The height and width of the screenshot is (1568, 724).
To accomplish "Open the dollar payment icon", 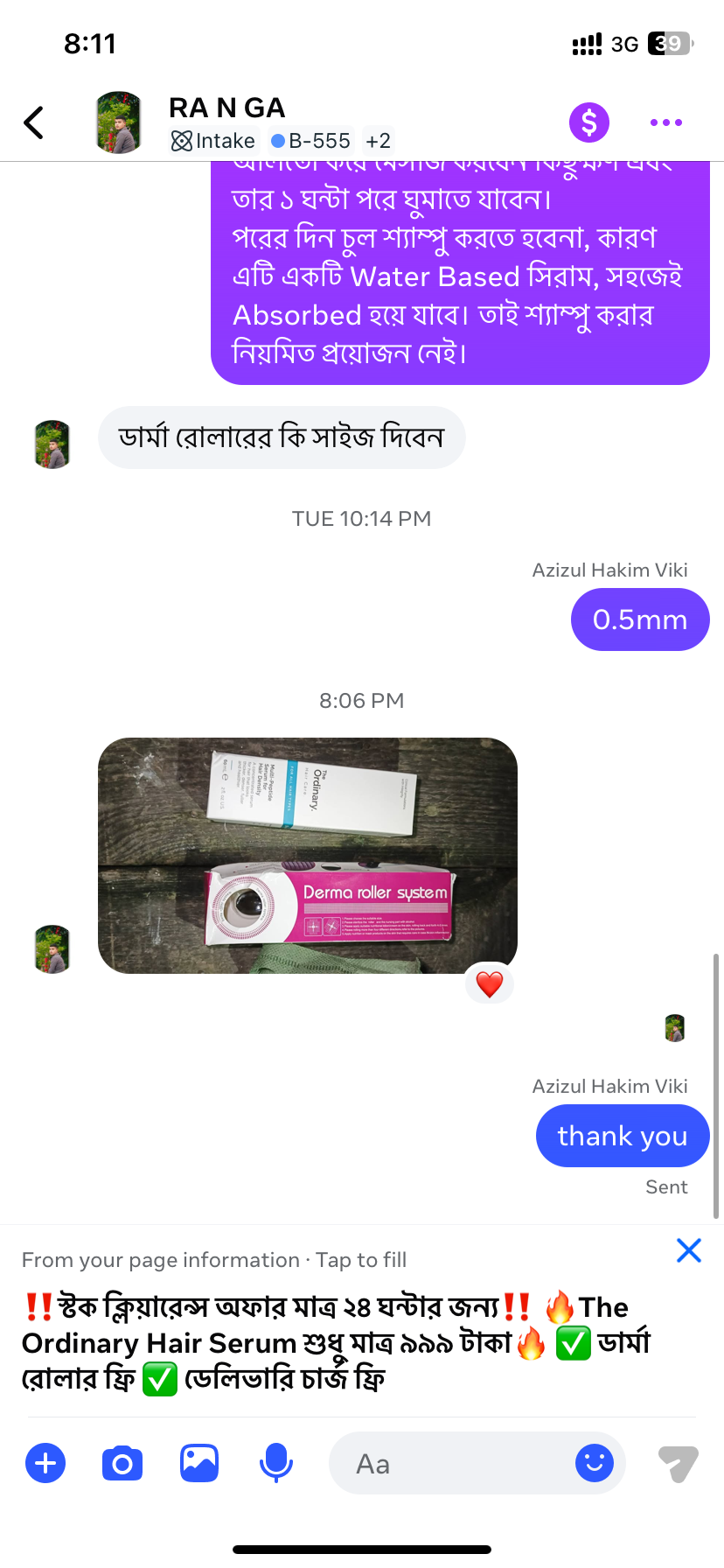I will (x=589, y=122).
